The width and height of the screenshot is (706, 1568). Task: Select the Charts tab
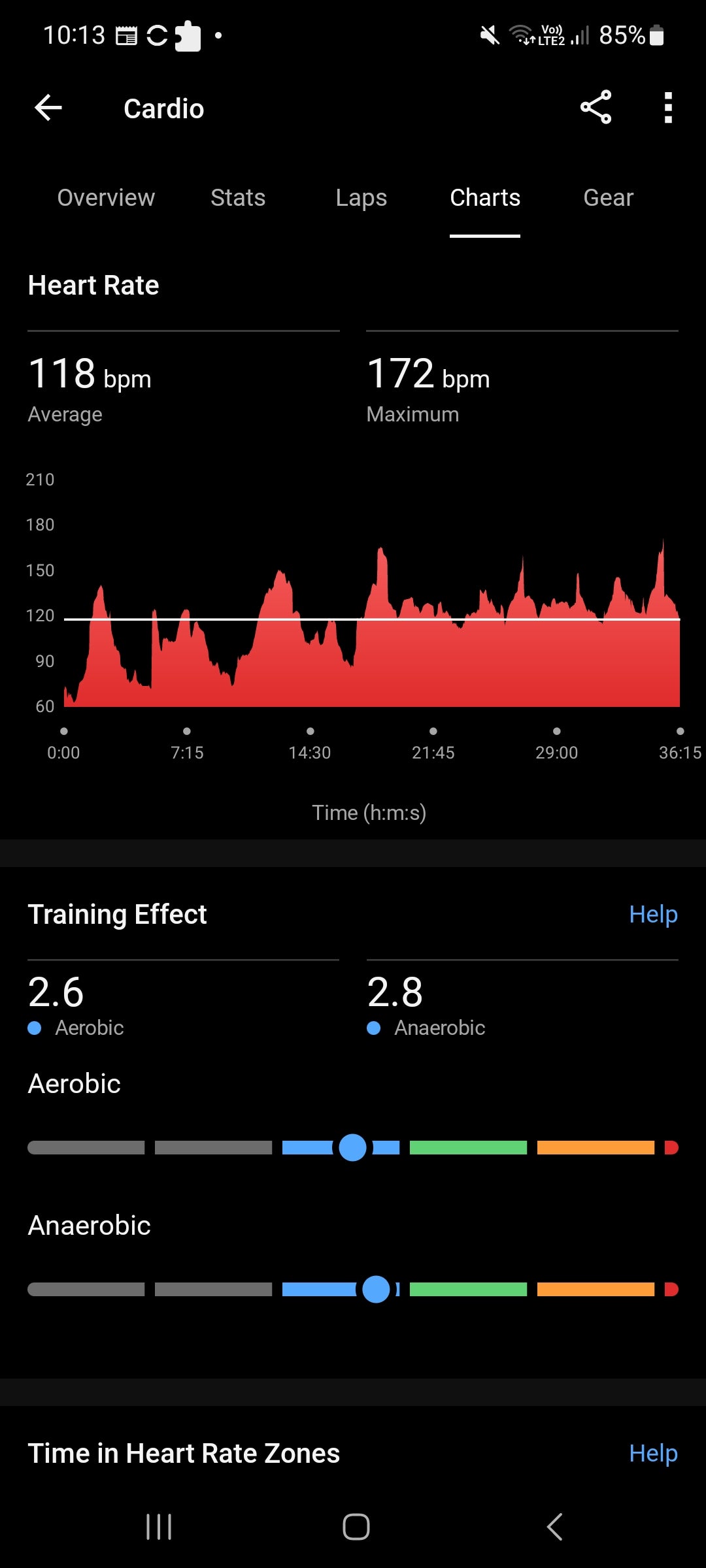coord(485,198)
